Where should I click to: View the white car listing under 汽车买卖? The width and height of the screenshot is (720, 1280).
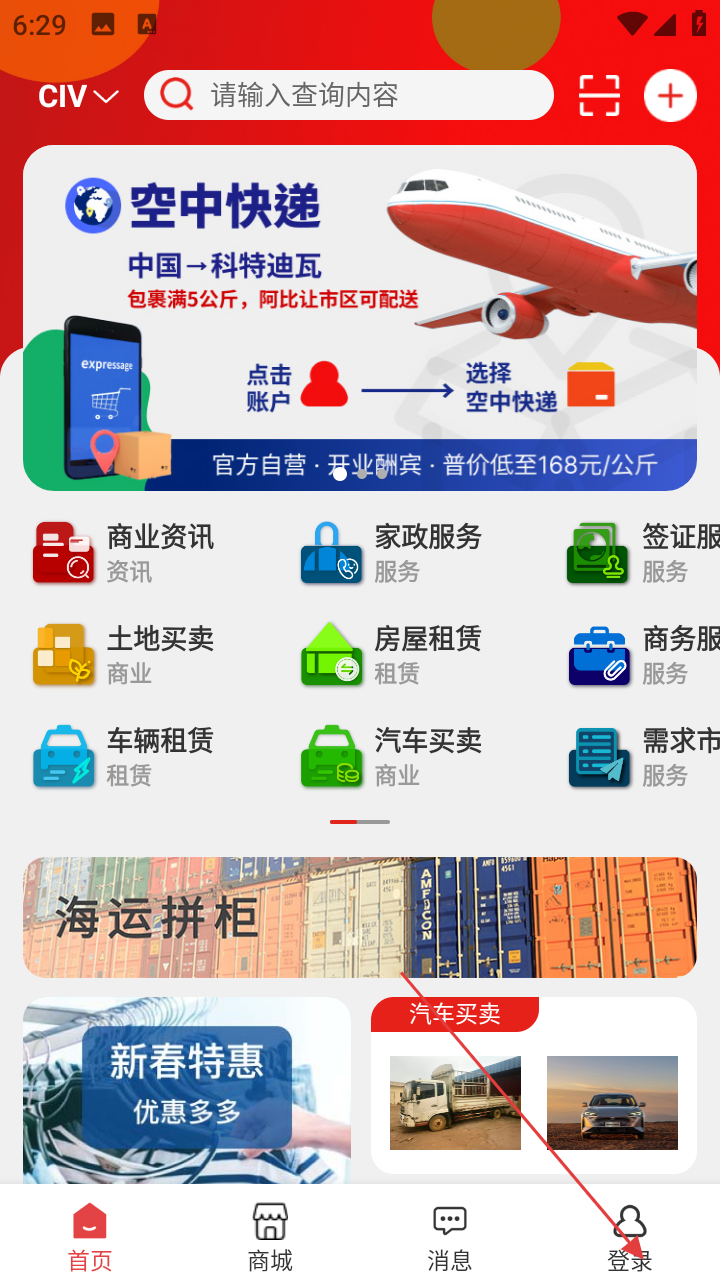[x=612, y=1102]
